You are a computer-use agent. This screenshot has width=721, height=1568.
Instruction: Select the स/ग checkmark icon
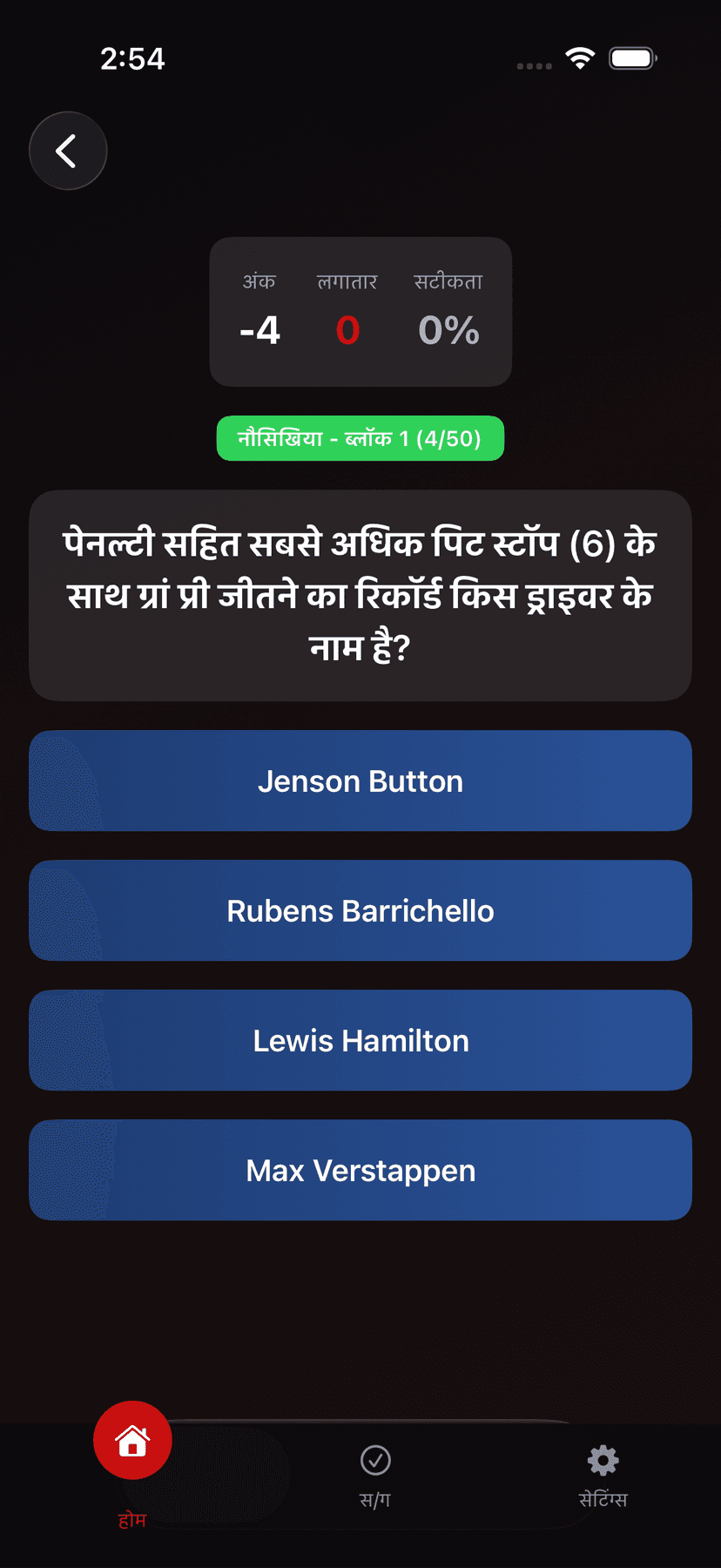pyautogui.click(x=374, y=1460)
